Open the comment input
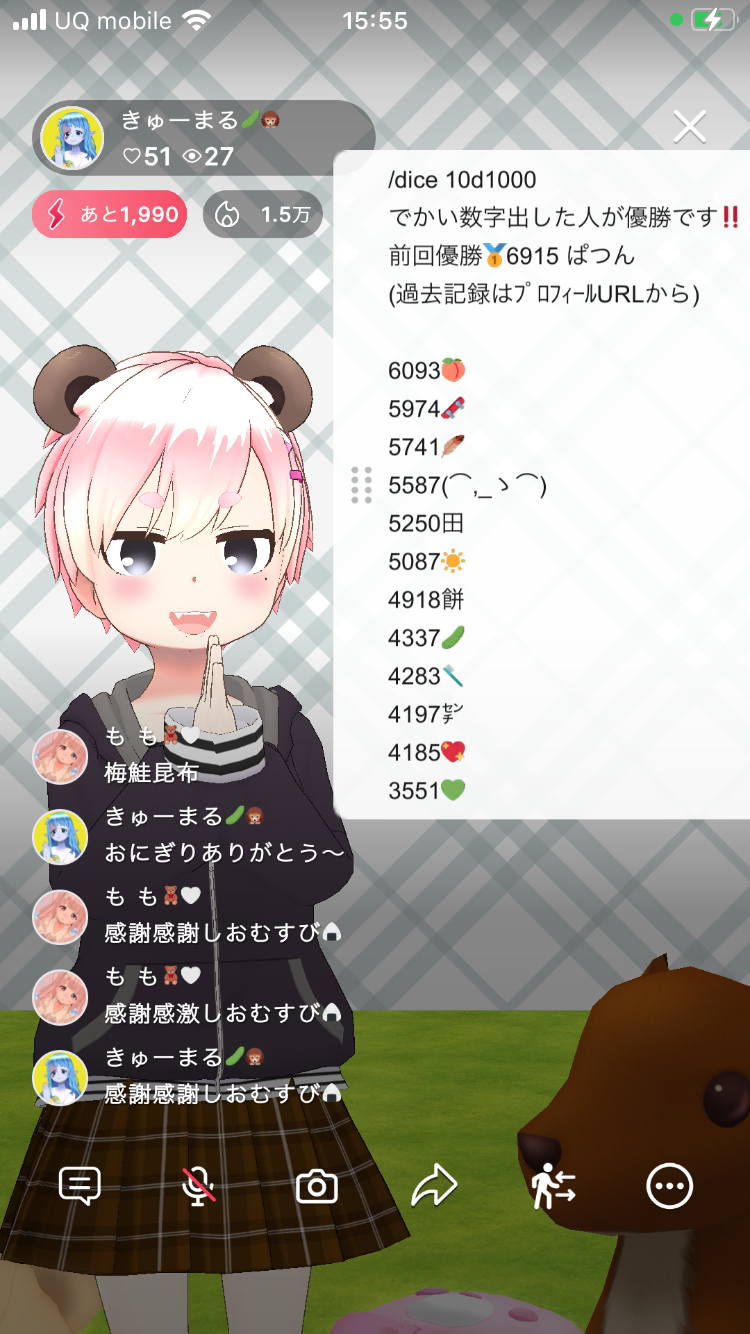Screen dimensions: 750x1334 click(80, 1187)
